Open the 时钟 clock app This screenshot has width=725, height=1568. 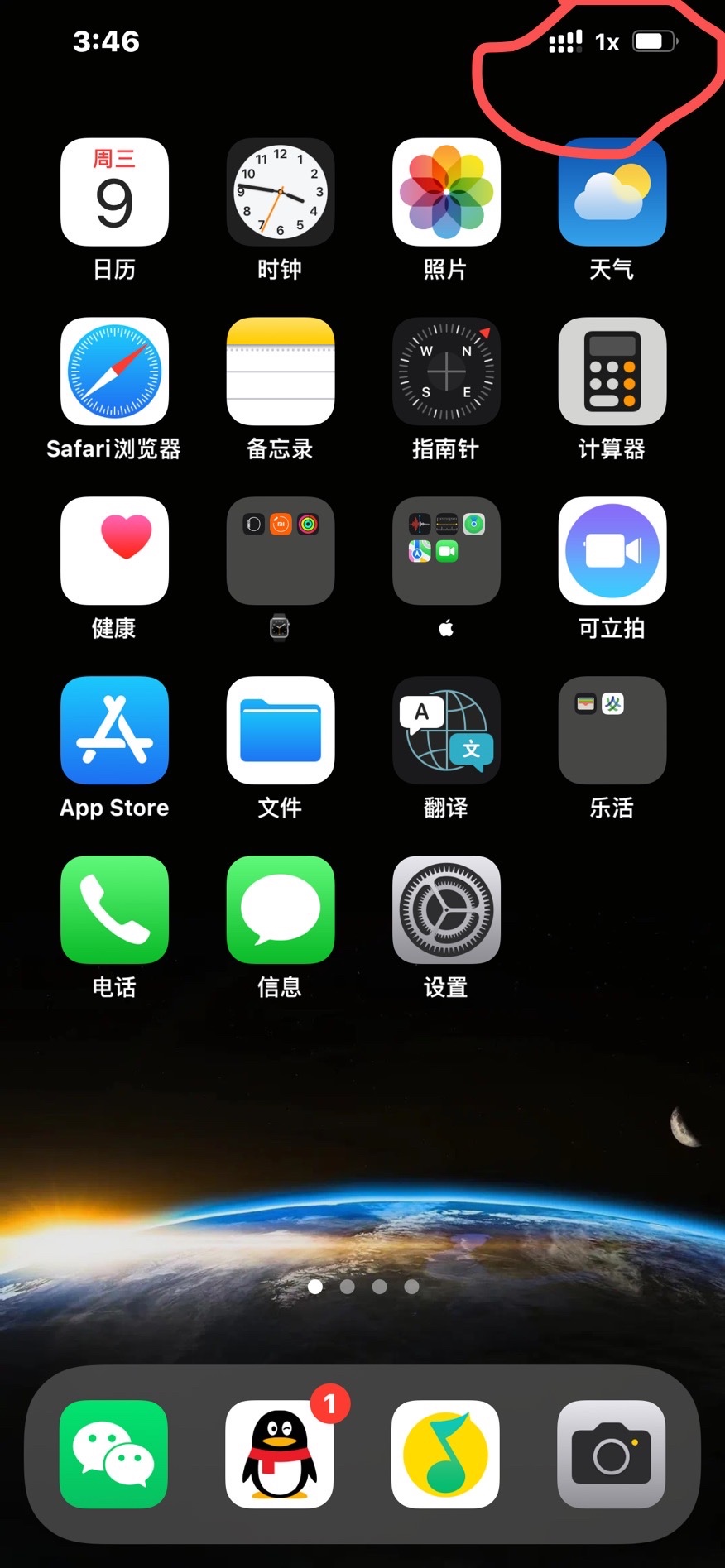281,192
